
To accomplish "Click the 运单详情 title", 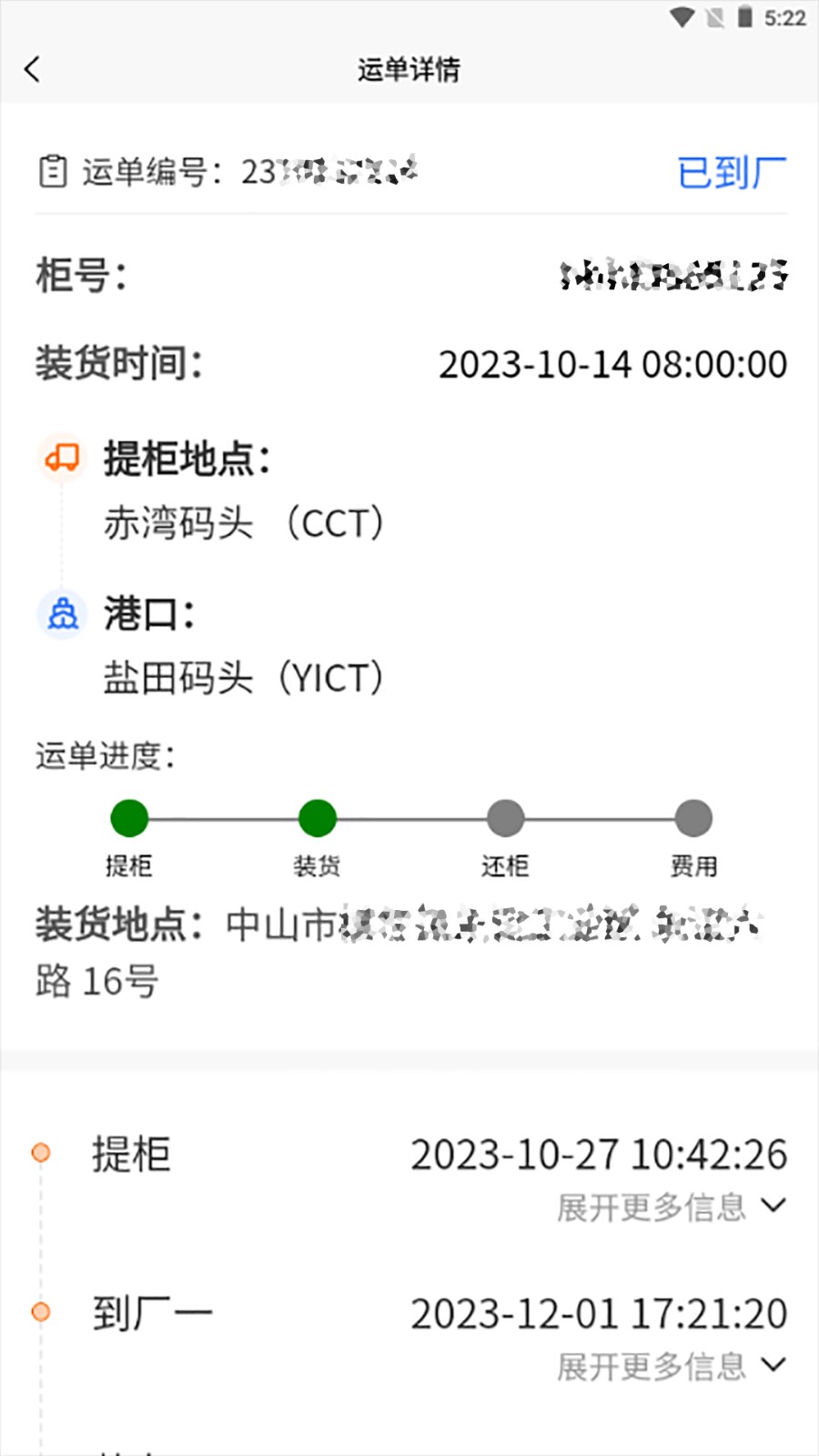I will coord(409,68).
